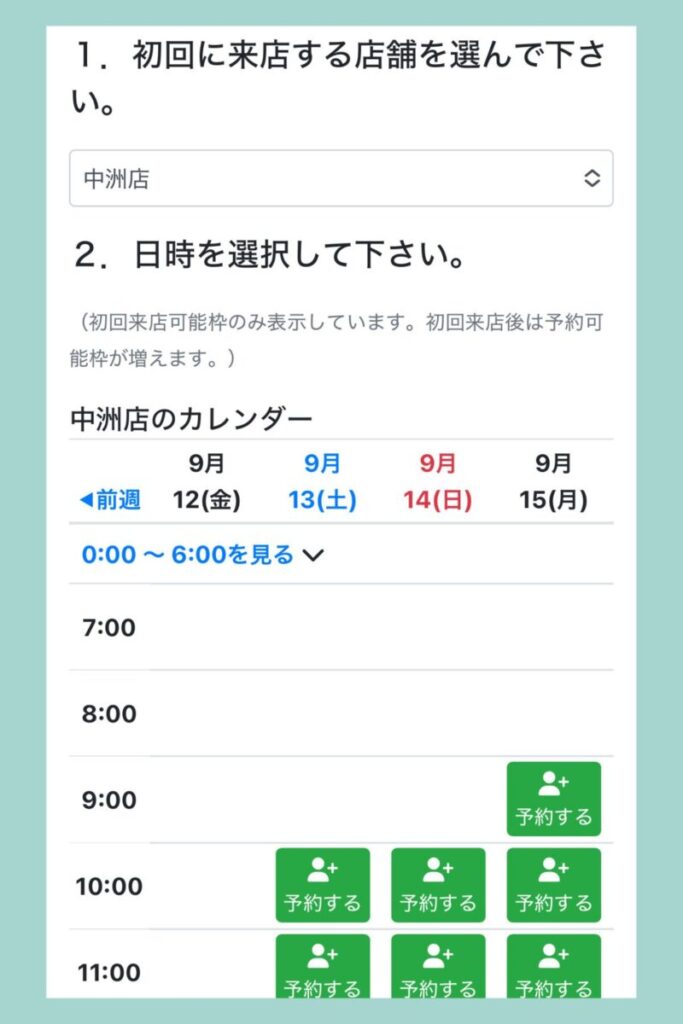Reserve 10:00 on 9月14(日)
Screen dimensions: 683x1024
[438, 885]
